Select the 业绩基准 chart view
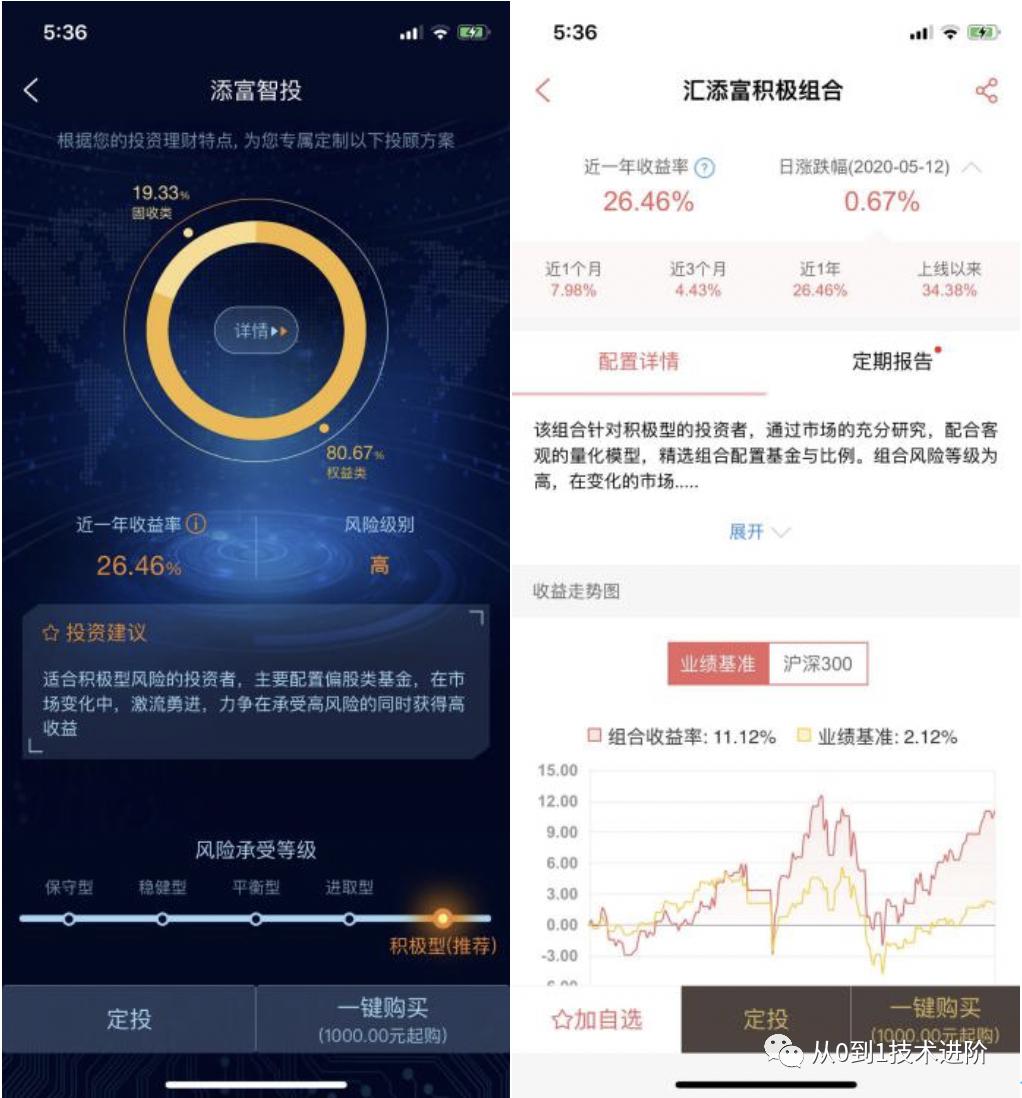The height and width of the screenshot is (1098, 1022). pos(716,663)
